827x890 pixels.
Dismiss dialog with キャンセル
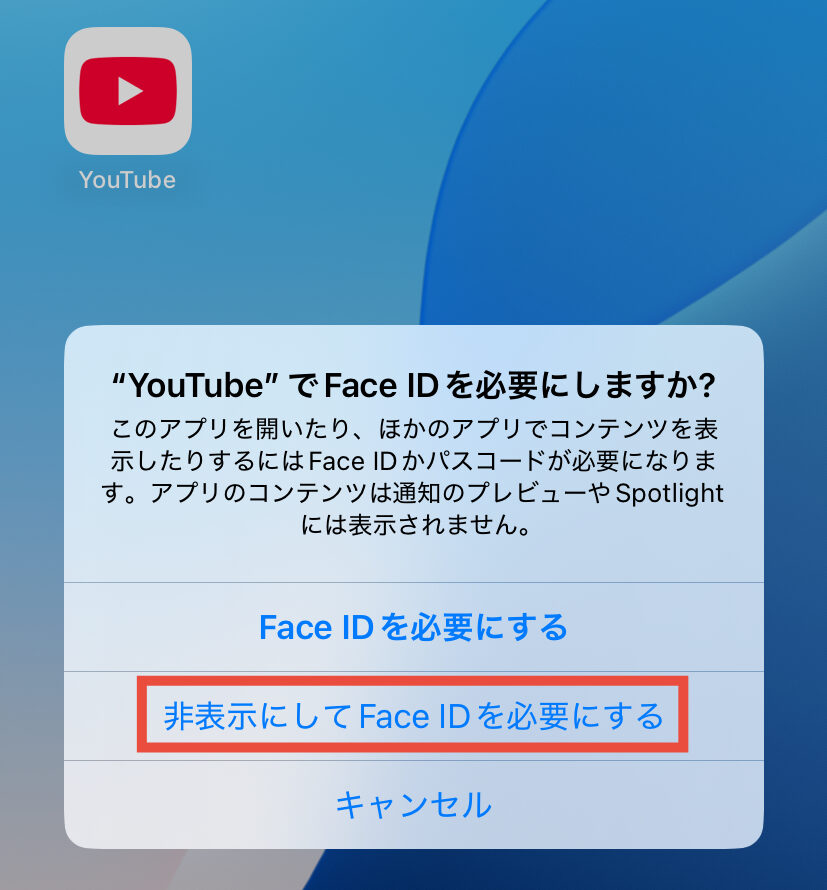pos(413,804)
